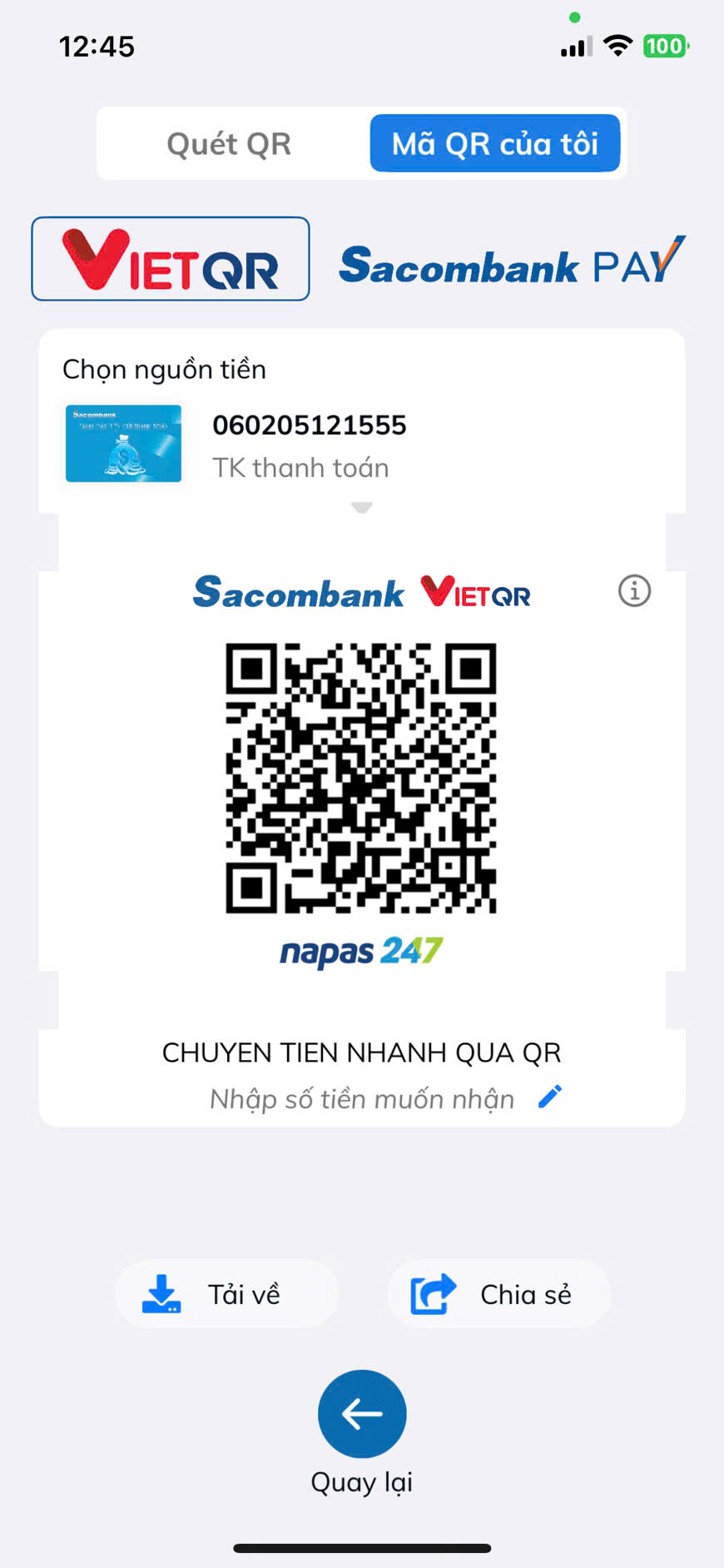This screenshot has width=724, height=1568.
Task: Open the QR info icon
Action: pyautogui.click(x=634, y=591)
